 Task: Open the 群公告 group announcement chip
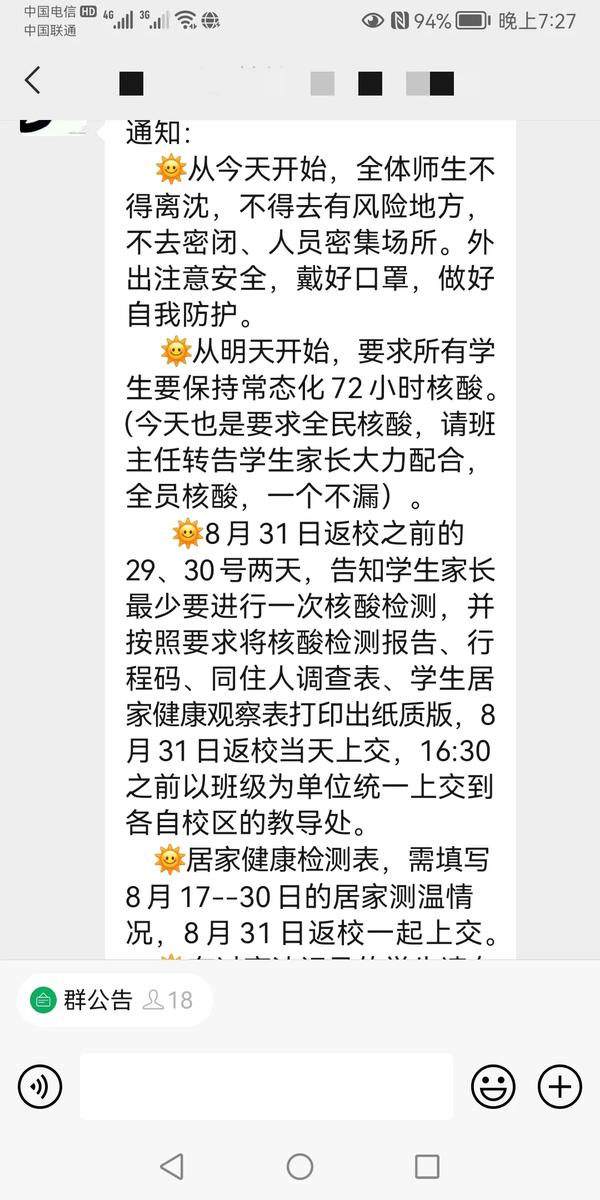point(113,1000)
